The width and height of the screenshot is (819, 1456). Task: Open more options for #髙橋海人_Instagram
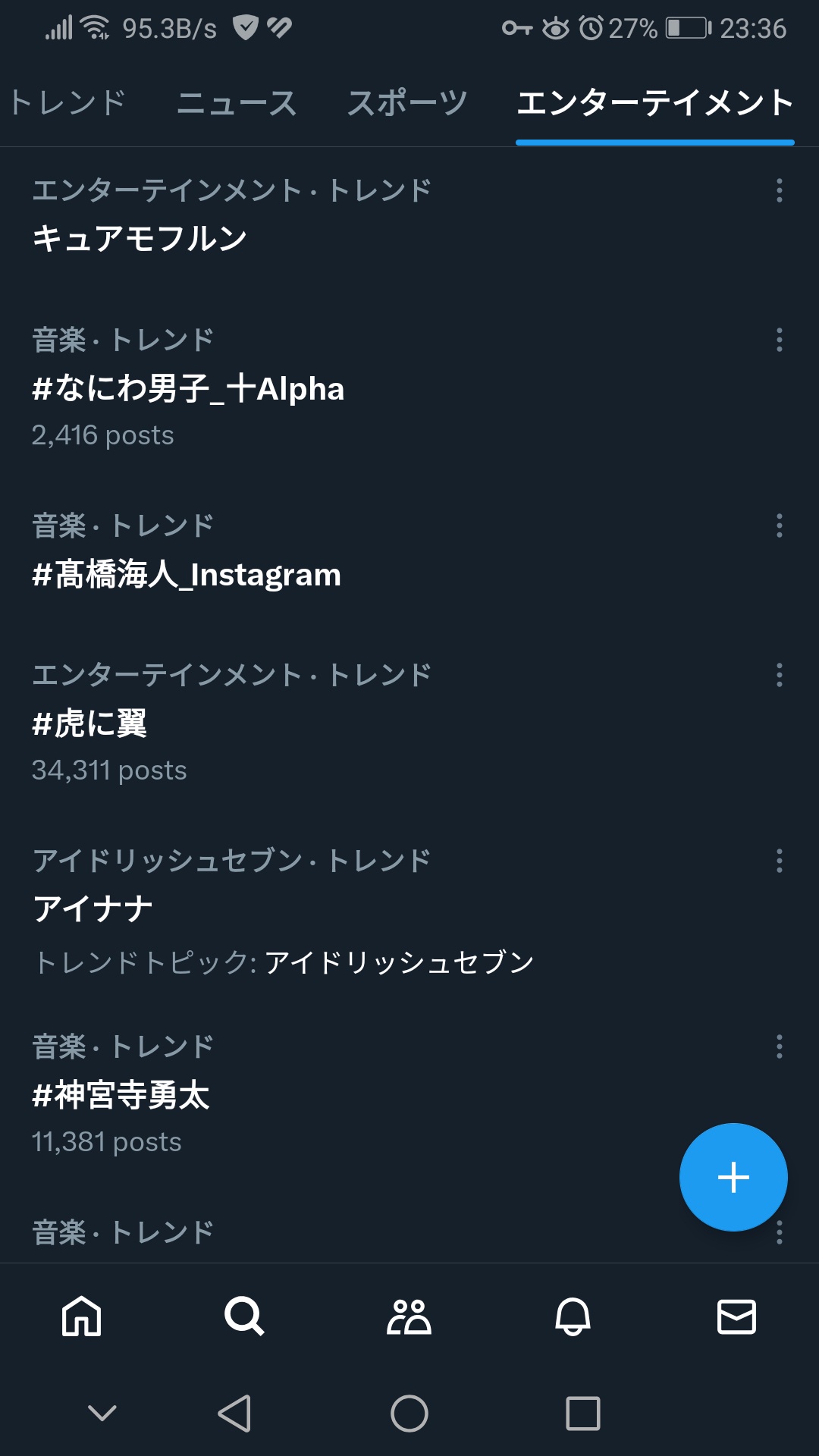point(779,526)
